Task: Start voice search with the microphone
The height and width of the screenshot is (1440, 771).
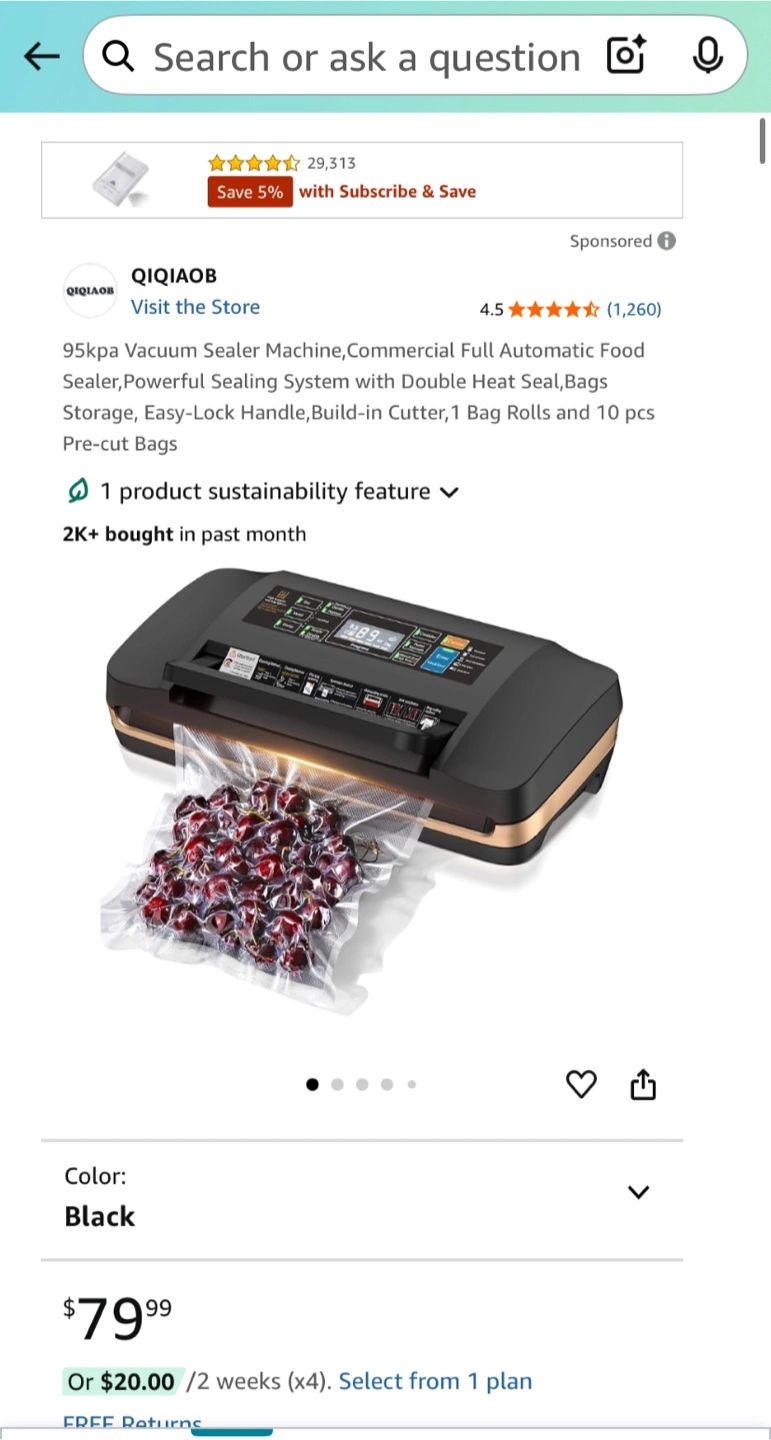Action: pyautogui.click(x=707, y=56)
